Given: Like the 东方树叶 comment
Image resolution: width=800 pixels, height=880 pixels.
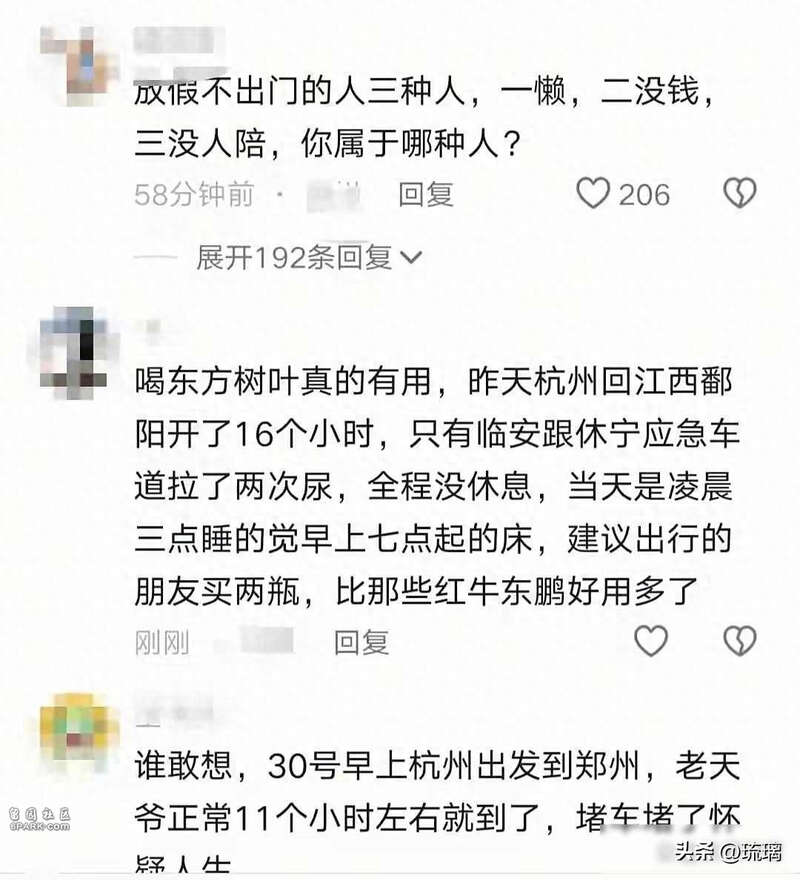Looking at the screenshot, I should pos(651,640).
